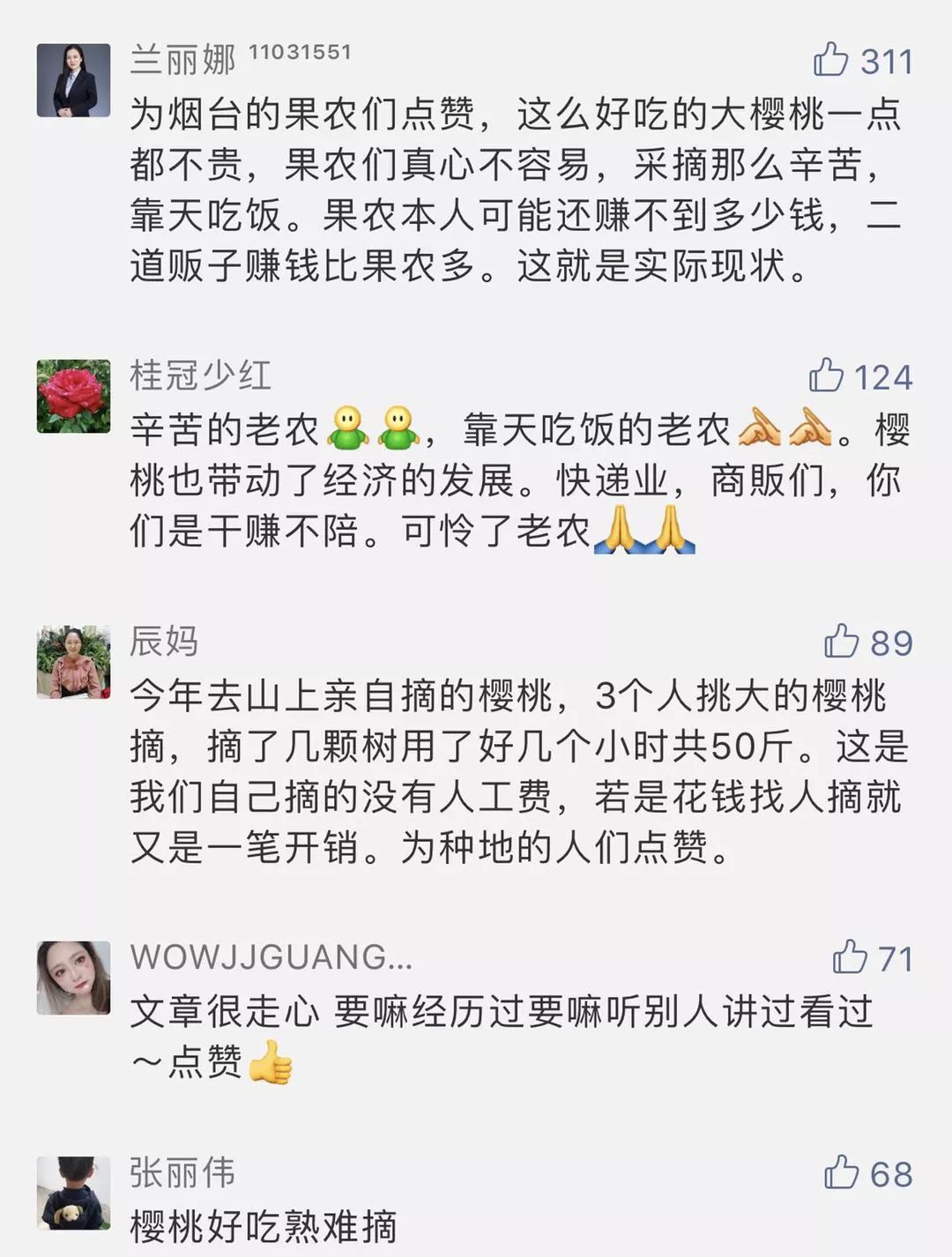Like 张丽伟's comment

click(841, 1173)
